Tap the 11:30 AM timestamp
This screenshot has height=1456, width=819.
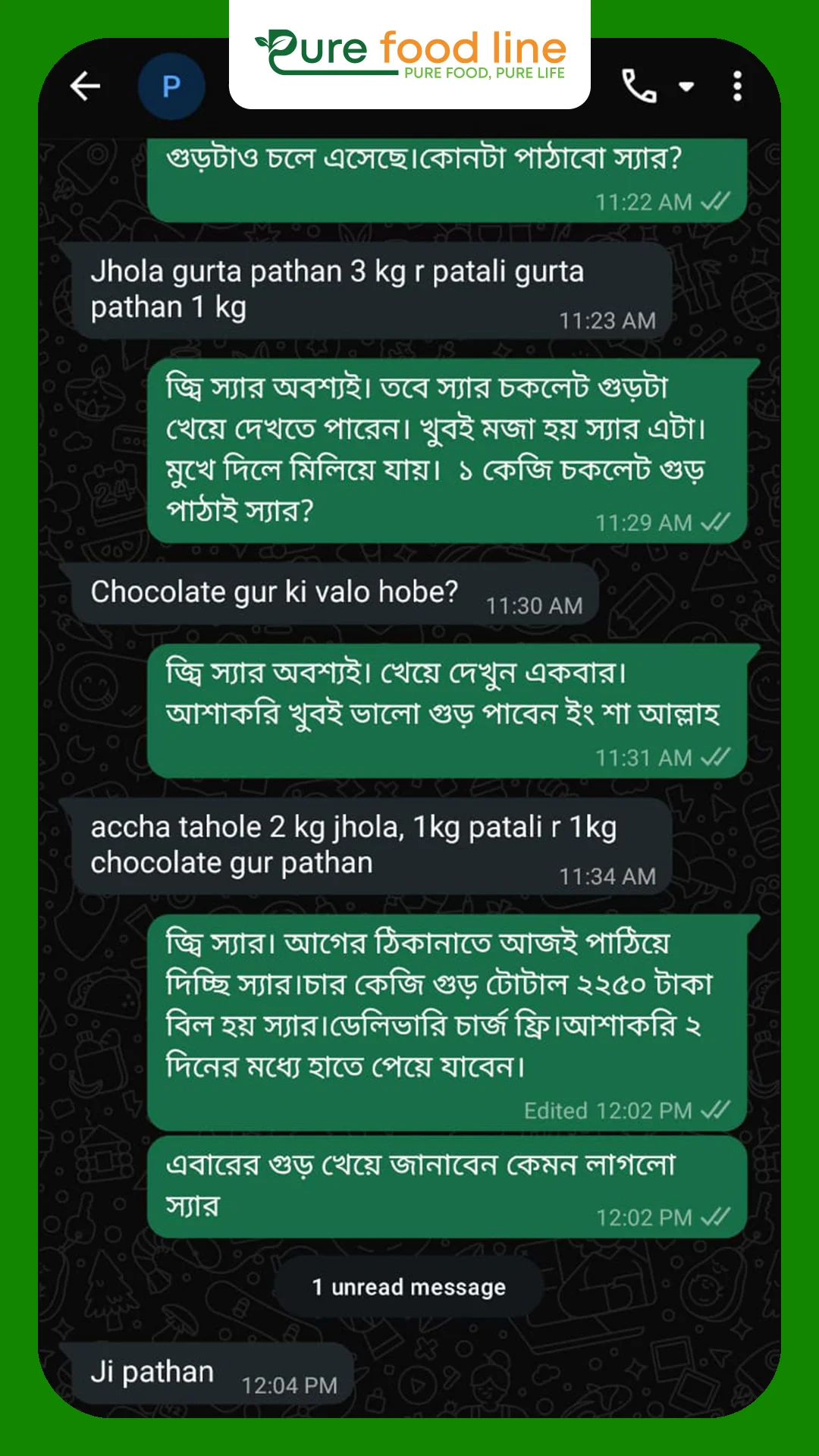point(533,606)
